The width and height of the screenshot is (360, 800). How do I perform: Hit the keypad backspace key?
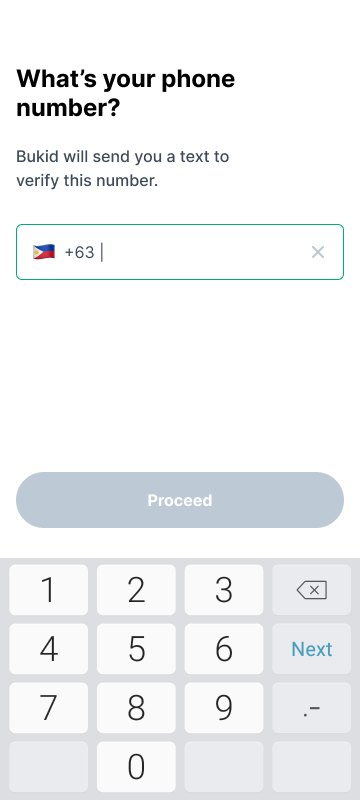coord(312,589)
